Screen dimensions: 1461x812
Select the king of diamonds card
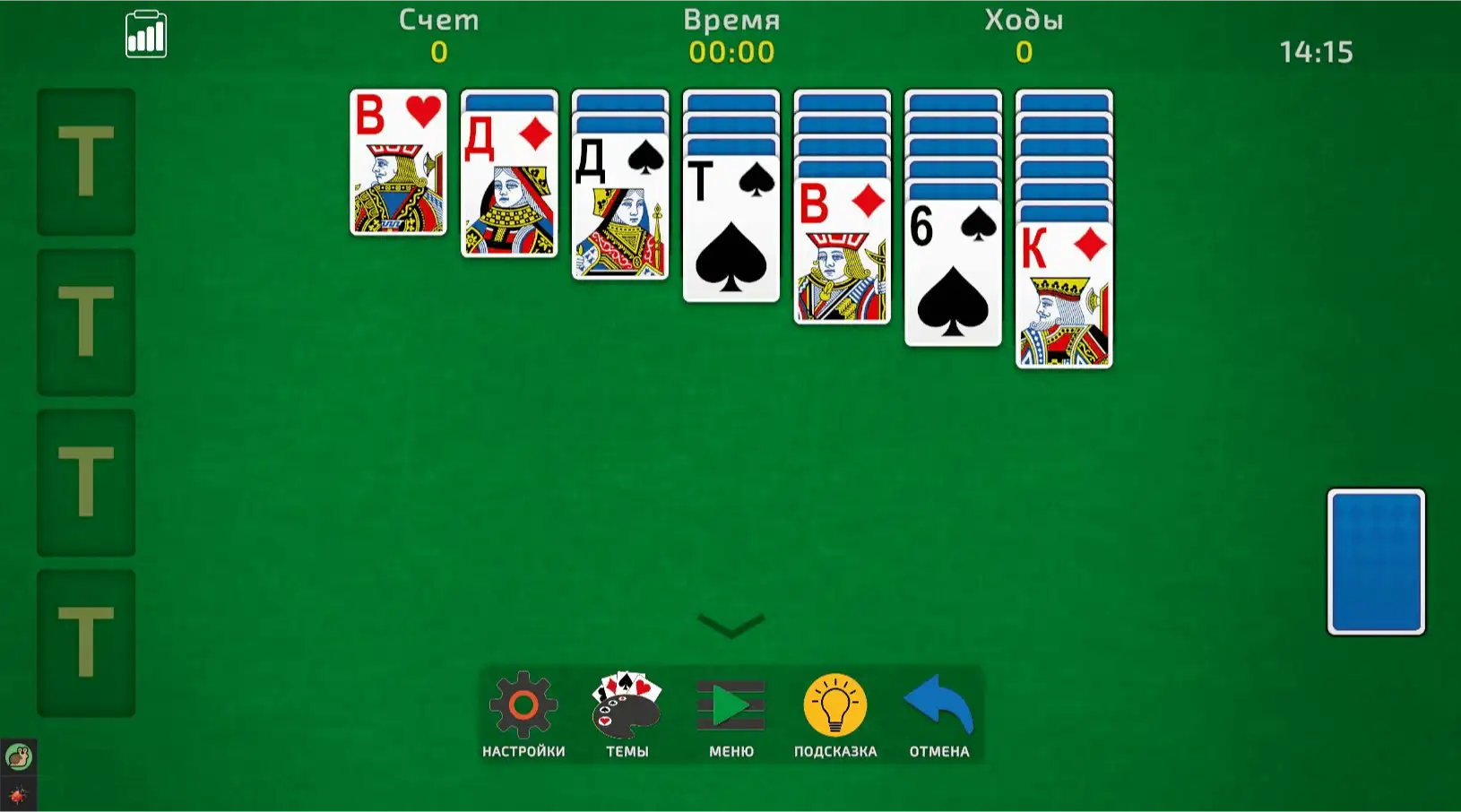click(1064, 300)
